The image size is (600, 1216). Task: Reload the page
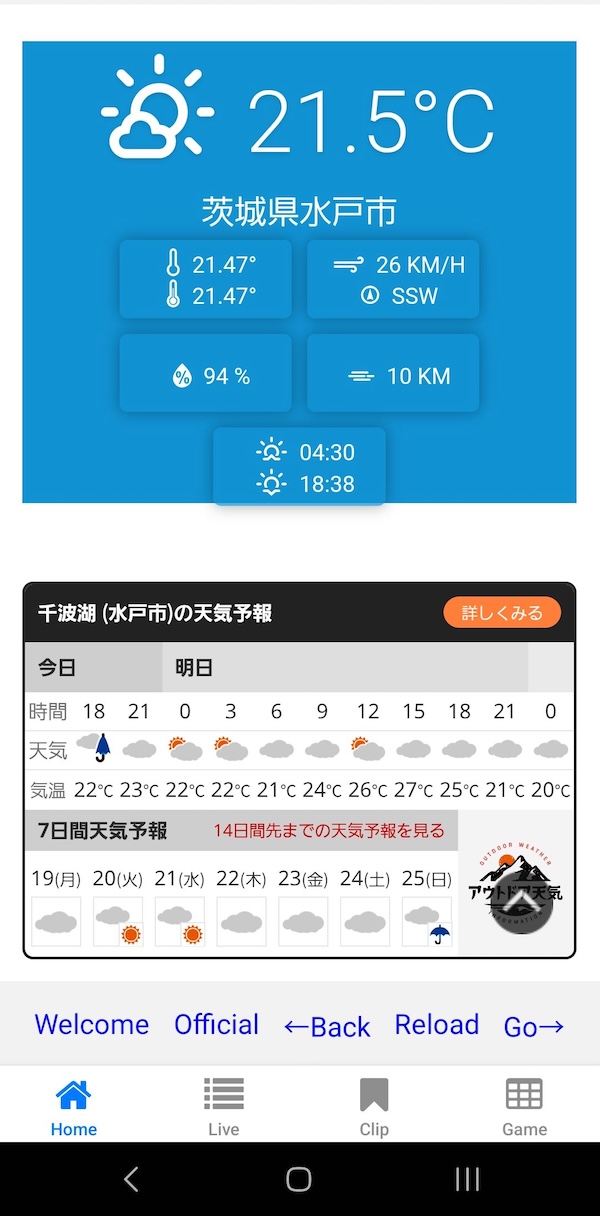coord(437,1025)
